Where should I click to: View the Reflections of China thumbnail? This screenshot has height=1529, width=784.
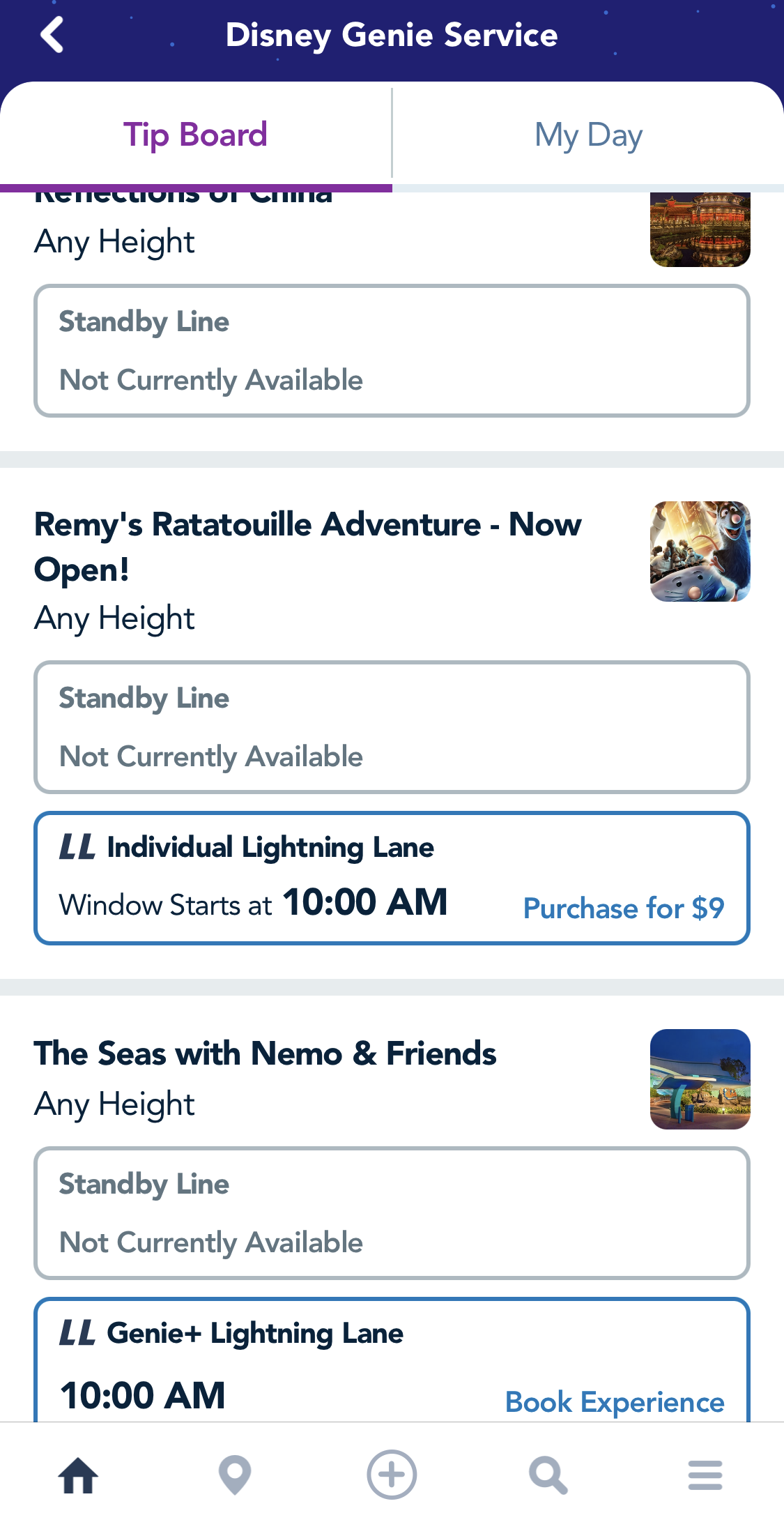(x=700, y=229)
